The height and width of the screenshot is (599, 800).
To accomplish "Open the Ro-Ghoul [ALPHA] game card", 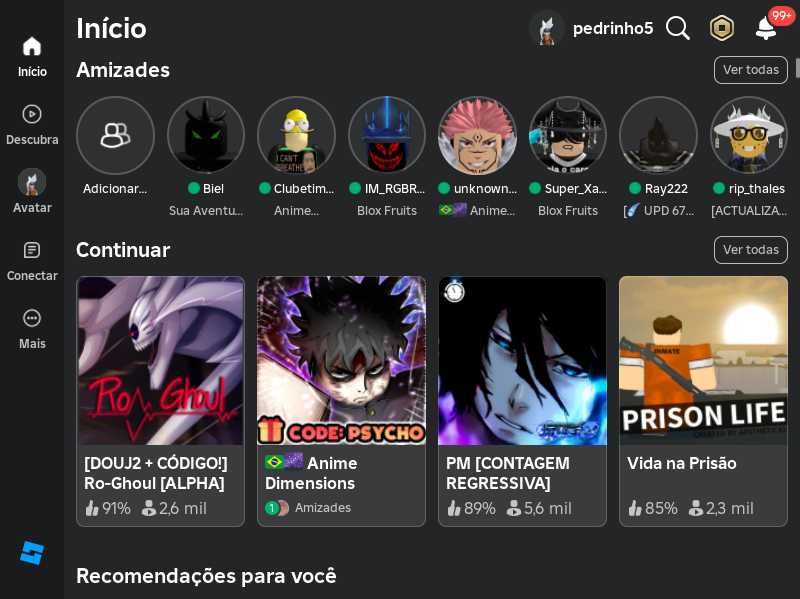I will (160, 400).
